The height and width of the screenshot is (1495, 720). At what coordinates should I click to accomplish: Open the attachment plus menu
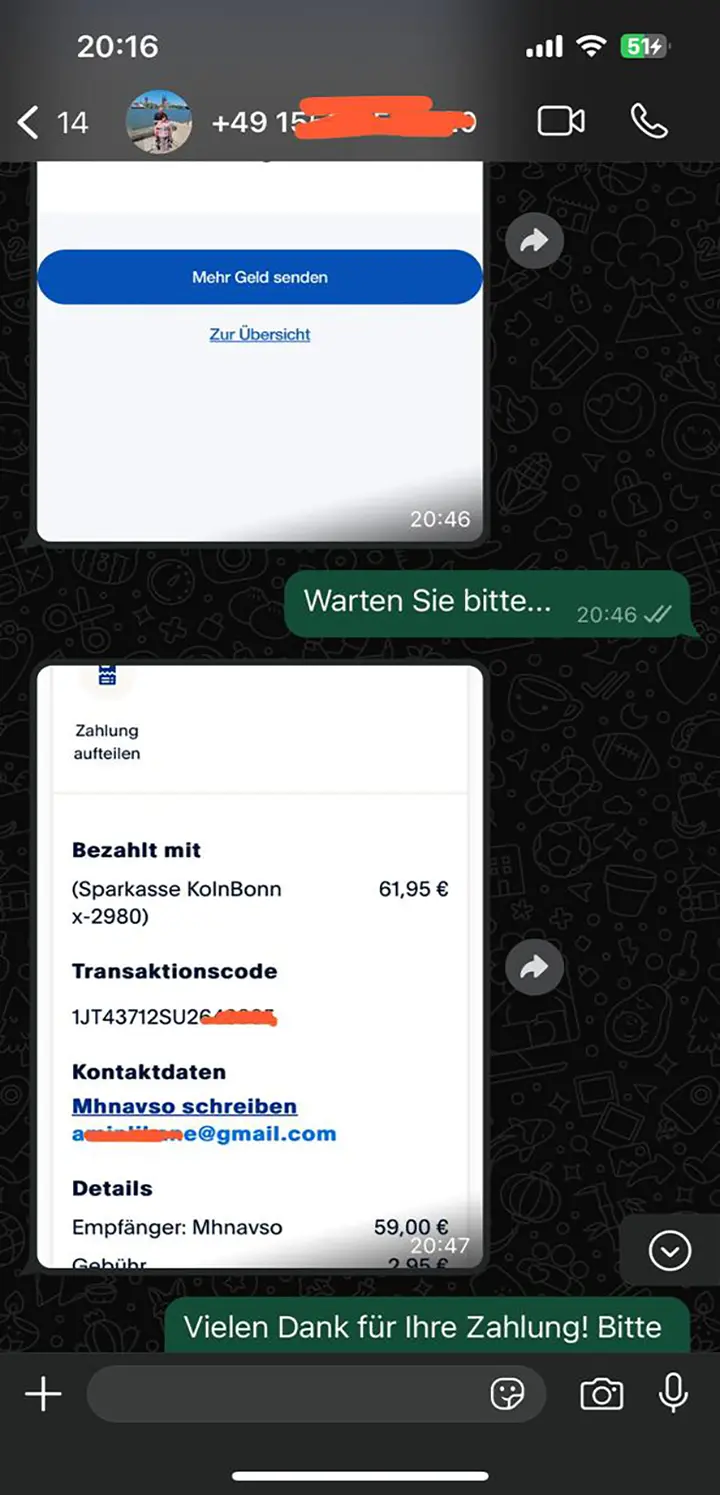43,1394
